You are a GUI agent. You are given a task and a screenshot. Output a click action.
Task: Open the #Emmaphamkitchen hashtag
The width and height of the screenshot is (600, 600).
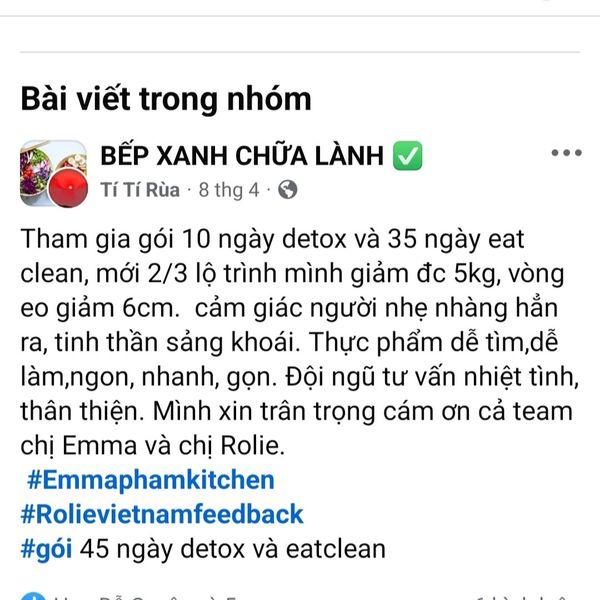150,480
